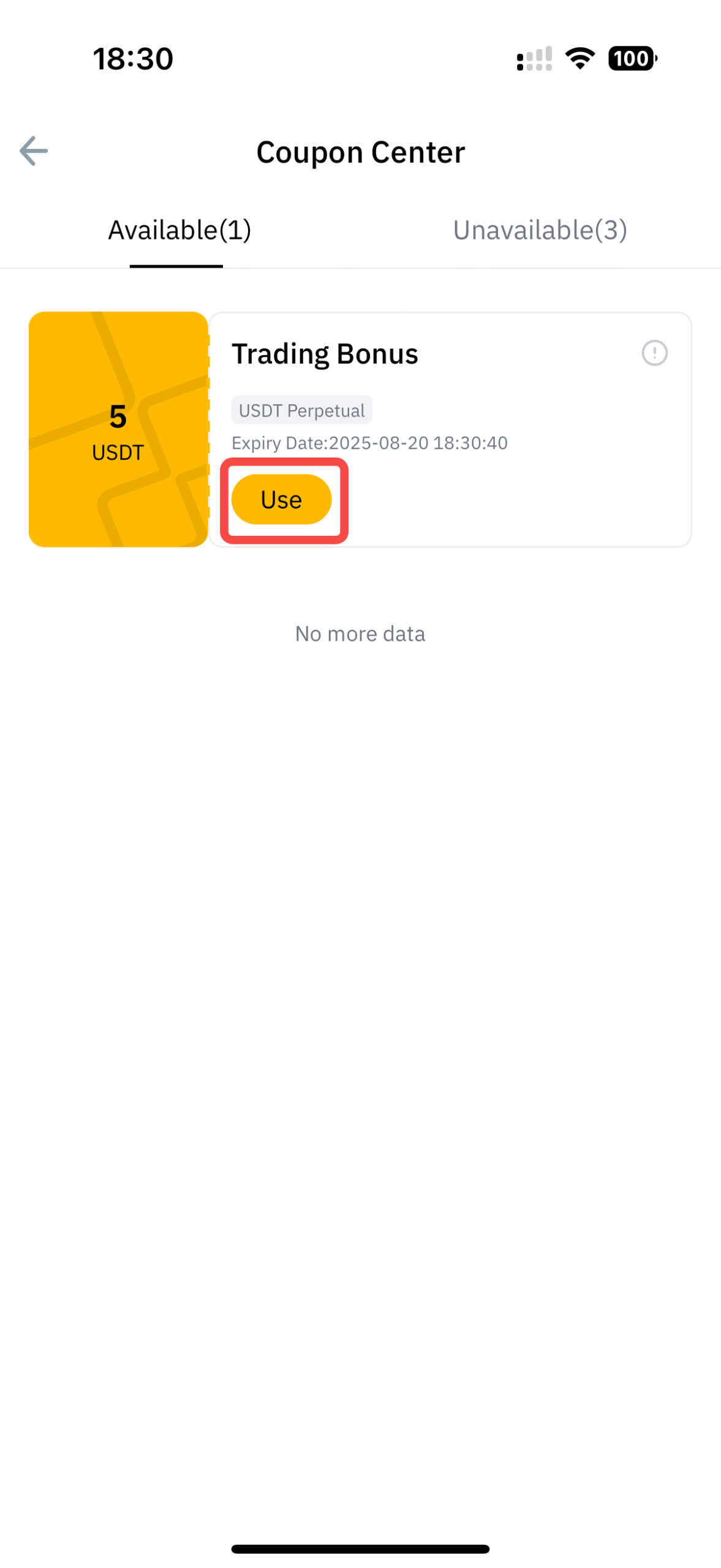The height and width of the screenshot is (1568, 721).
Task: Select the Available(1) tab
Action: (x=179, y=230)
